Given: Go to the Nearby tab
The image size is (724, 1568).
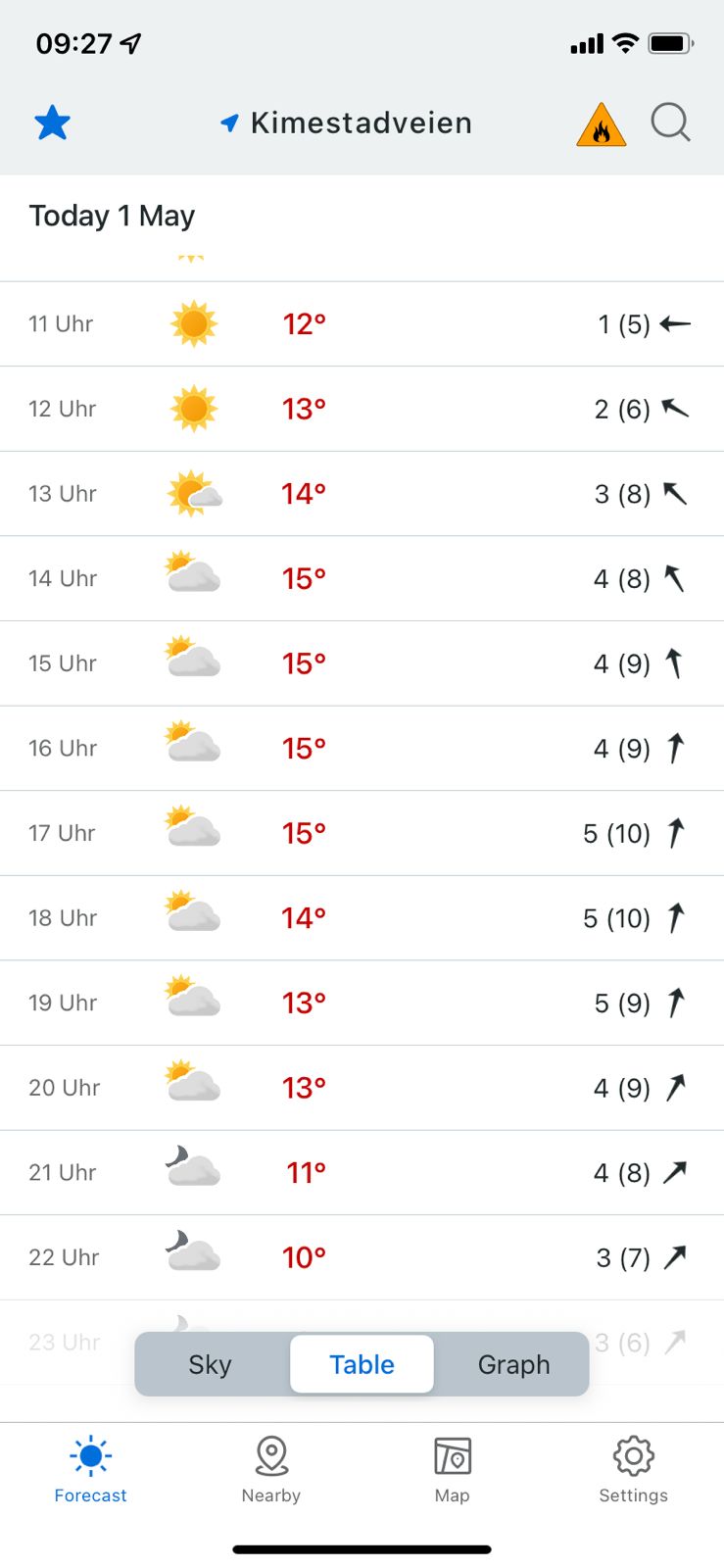Looking at the screenshot, I should (271, 1470).
